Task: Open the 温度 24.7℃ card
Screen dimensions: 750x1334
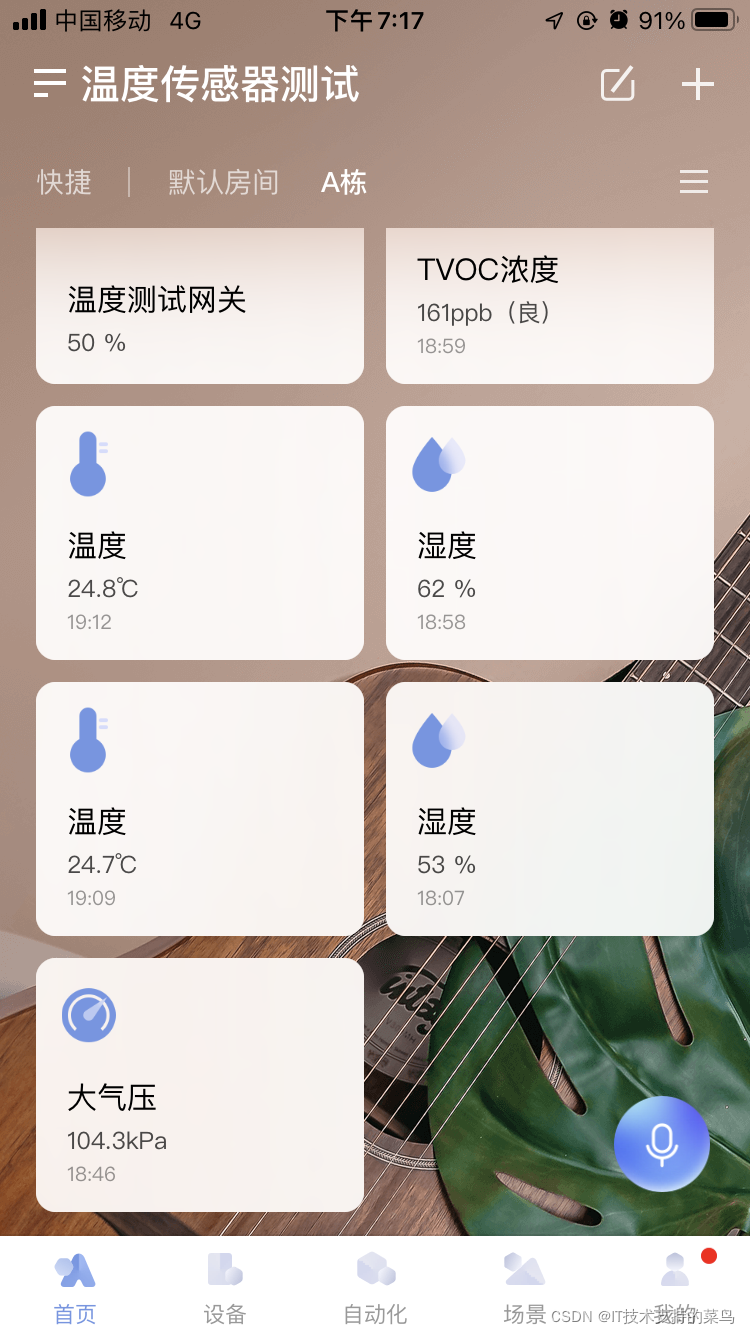Action: click(x=200, y=809)
